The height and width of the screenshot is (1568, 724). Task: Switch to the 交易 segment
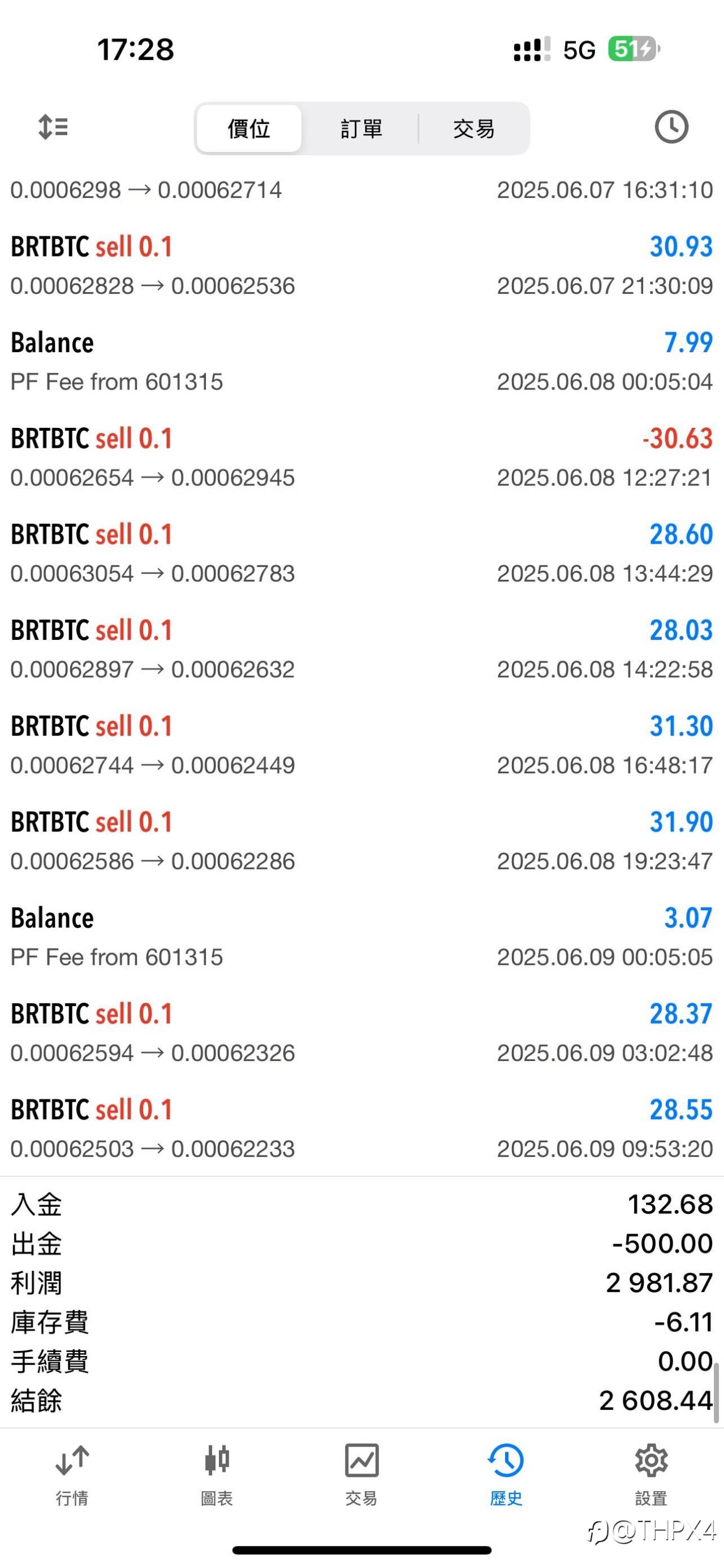(474, 128)
